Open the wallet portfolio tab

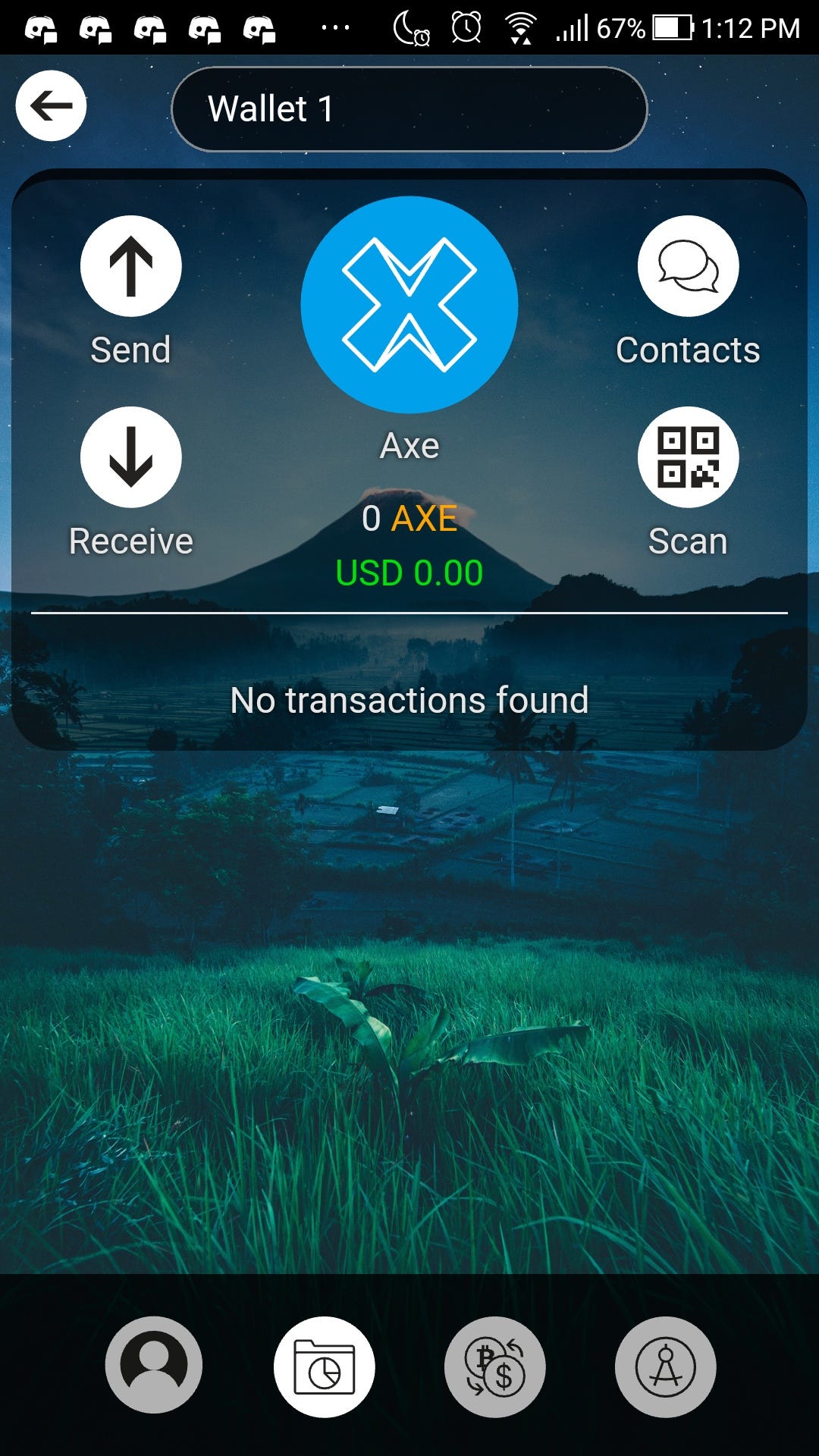(x=325, y=1367)
